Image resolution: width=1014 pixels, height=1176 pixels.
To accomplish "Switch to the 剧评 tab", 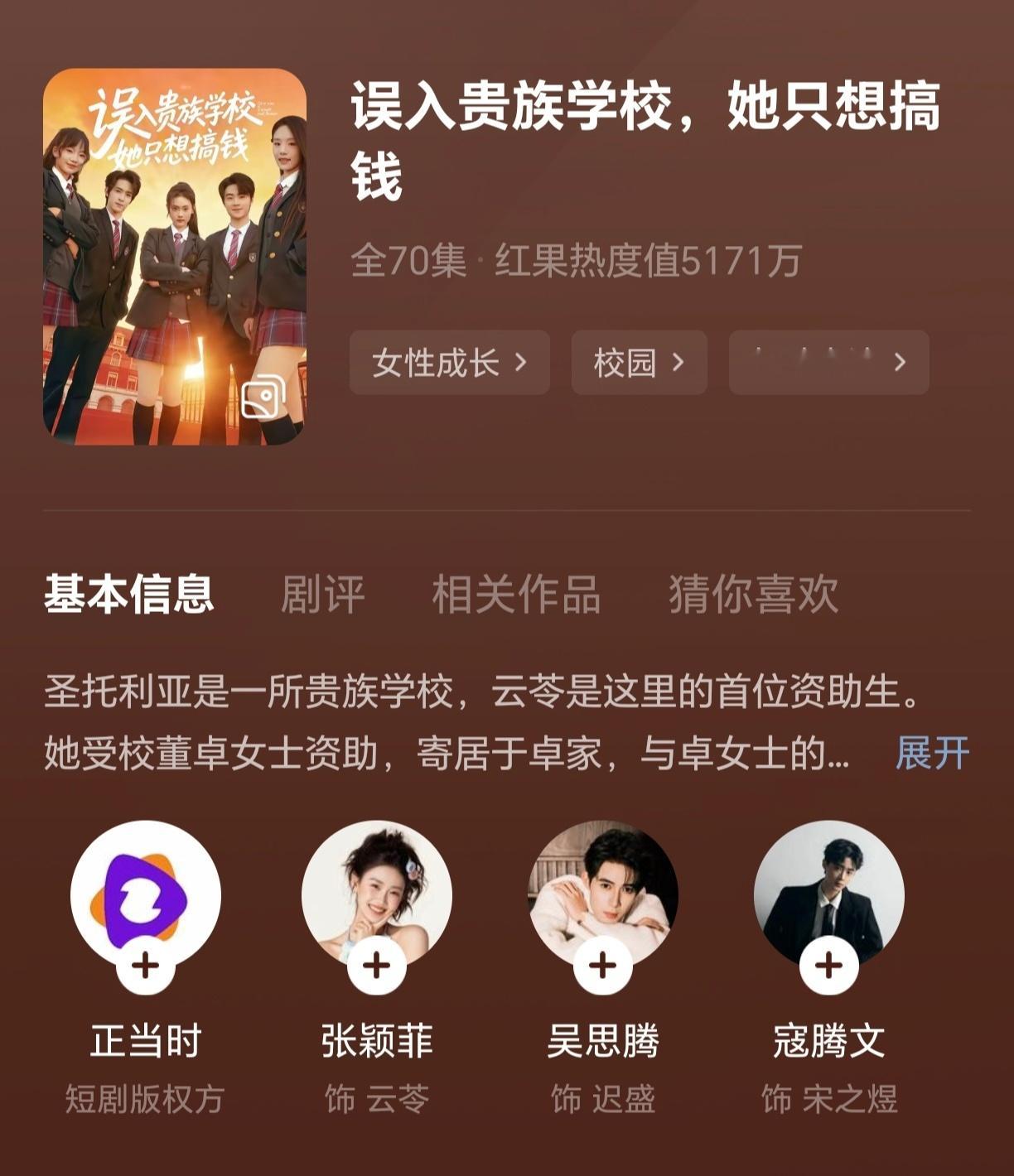I will [322, 594].
